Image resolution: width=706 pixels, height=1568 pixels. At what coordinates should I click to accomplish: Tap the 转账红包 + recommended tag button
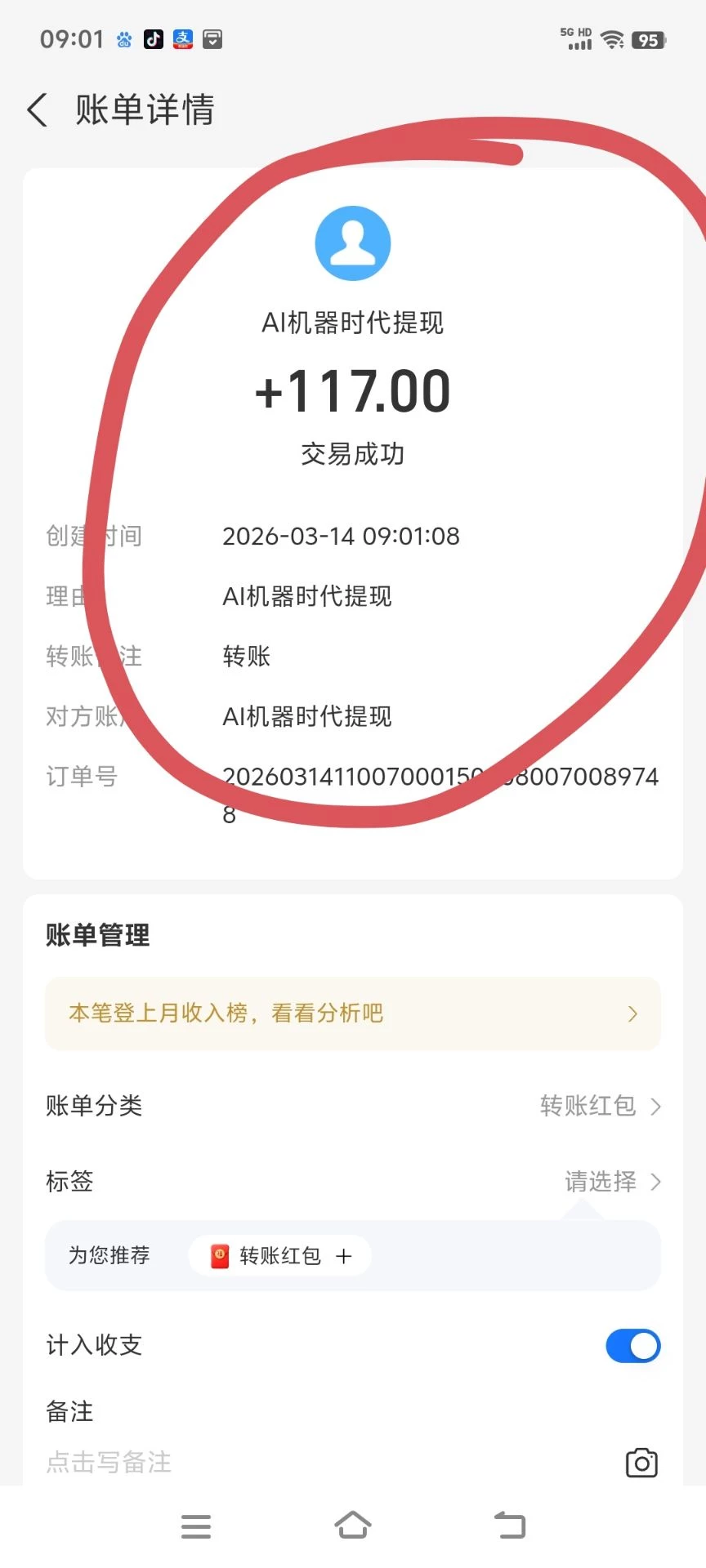click(279, 1255)
